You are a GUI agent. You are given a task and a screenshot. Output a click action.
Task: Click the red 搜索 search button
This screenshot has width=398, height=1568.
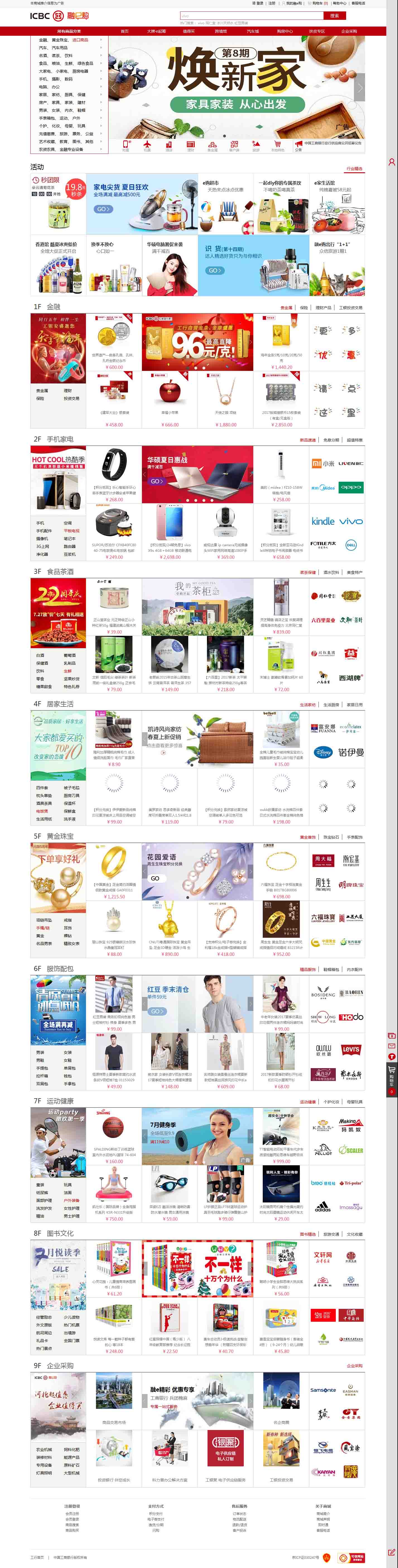(334, 16)
